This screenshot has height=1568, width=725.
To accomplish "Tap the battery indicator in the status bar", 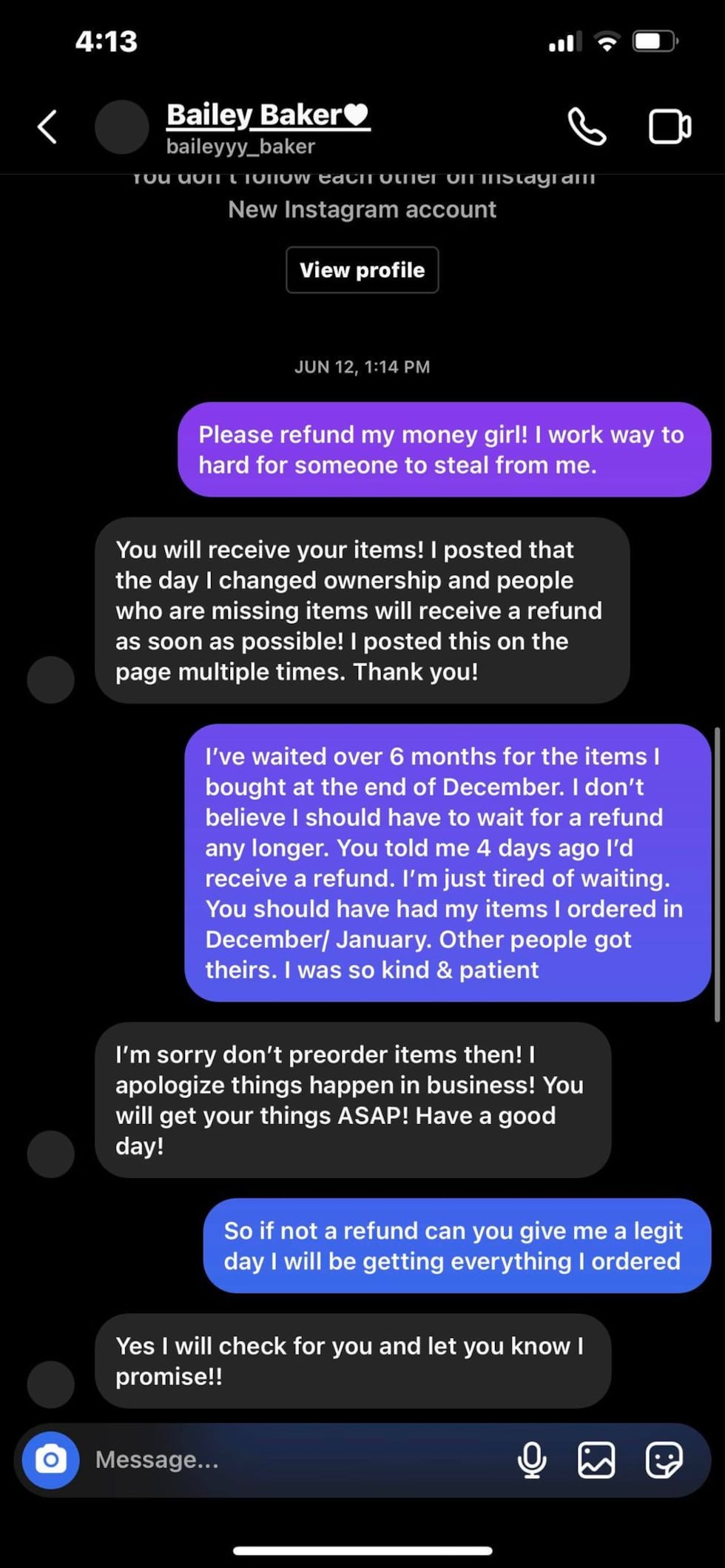I will click(x=652, y=41).
